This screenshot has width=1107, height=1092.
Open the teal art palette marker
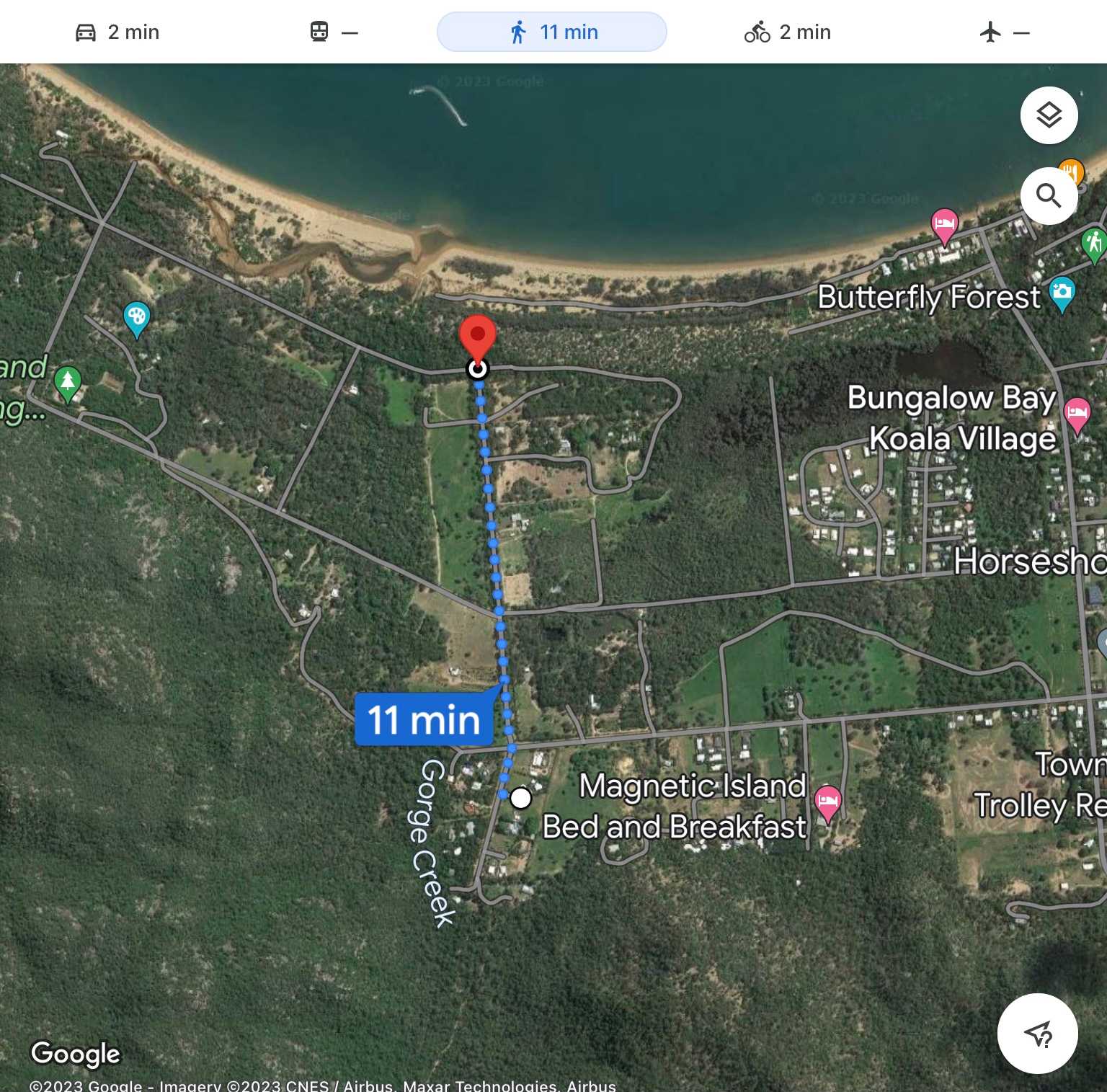[136, 317]
